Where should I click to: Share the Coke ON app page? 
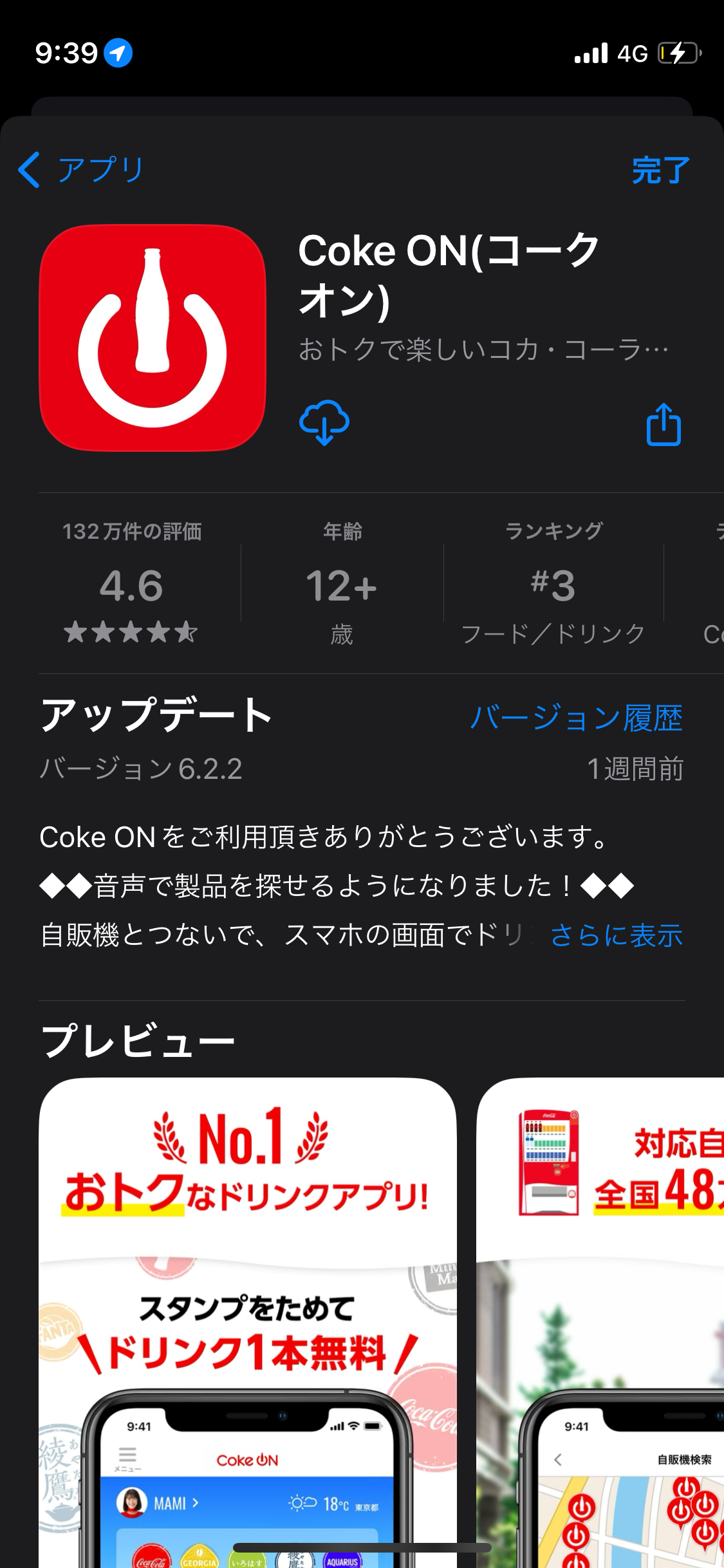coord(664,425)
